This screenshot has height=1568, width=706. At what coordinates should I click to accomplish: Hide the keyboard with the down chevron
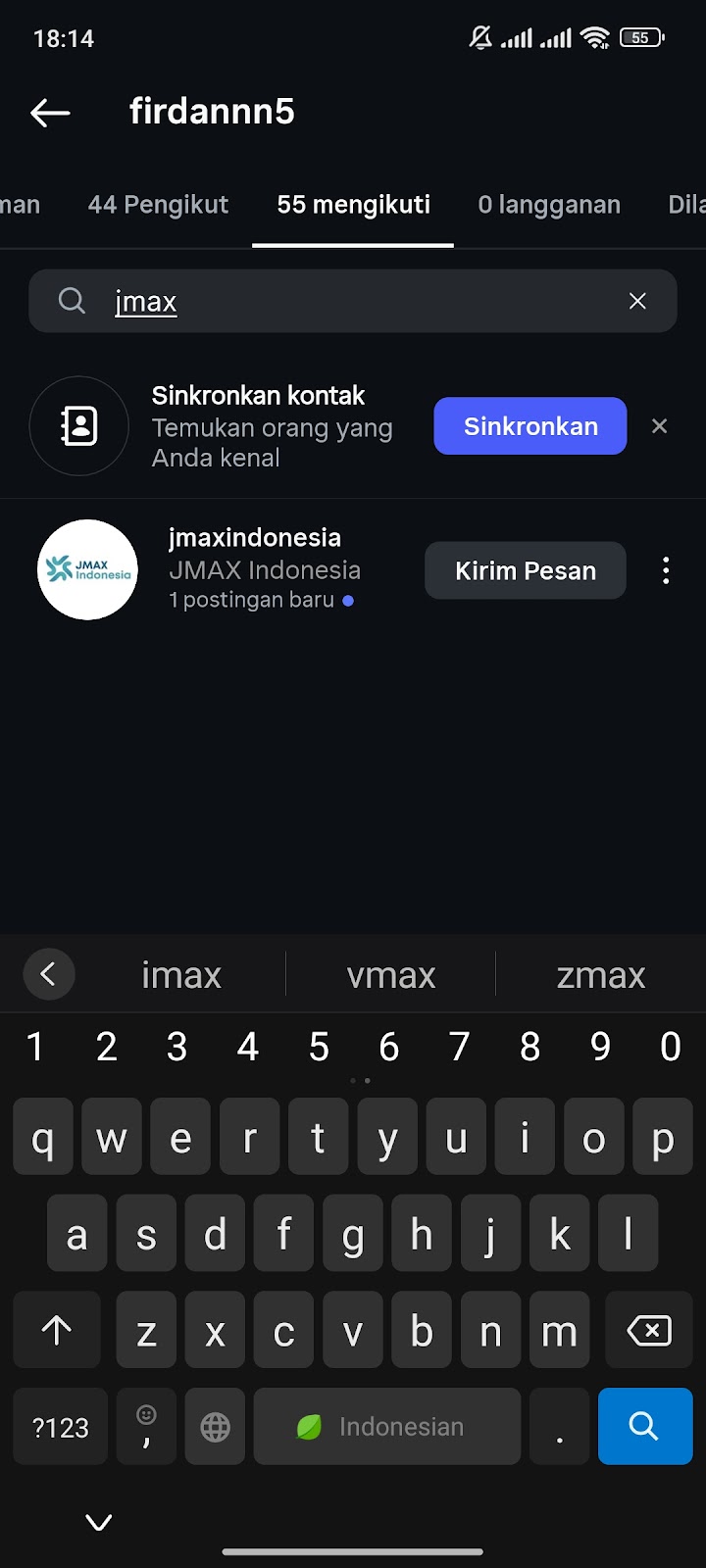coord(99,1522)
